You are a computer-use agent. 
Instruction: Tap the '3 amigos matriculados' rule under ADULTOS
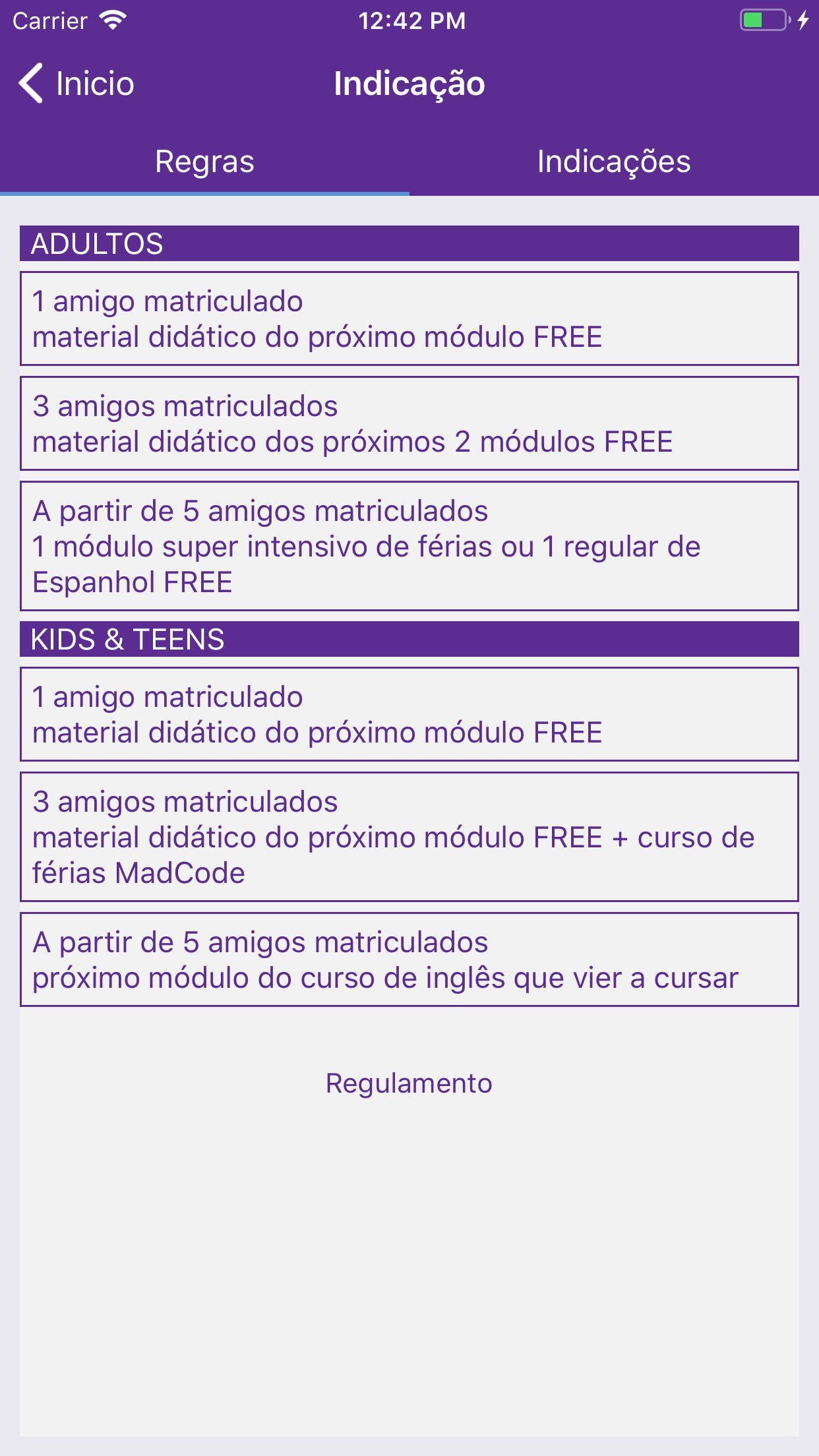click(409, 424)
